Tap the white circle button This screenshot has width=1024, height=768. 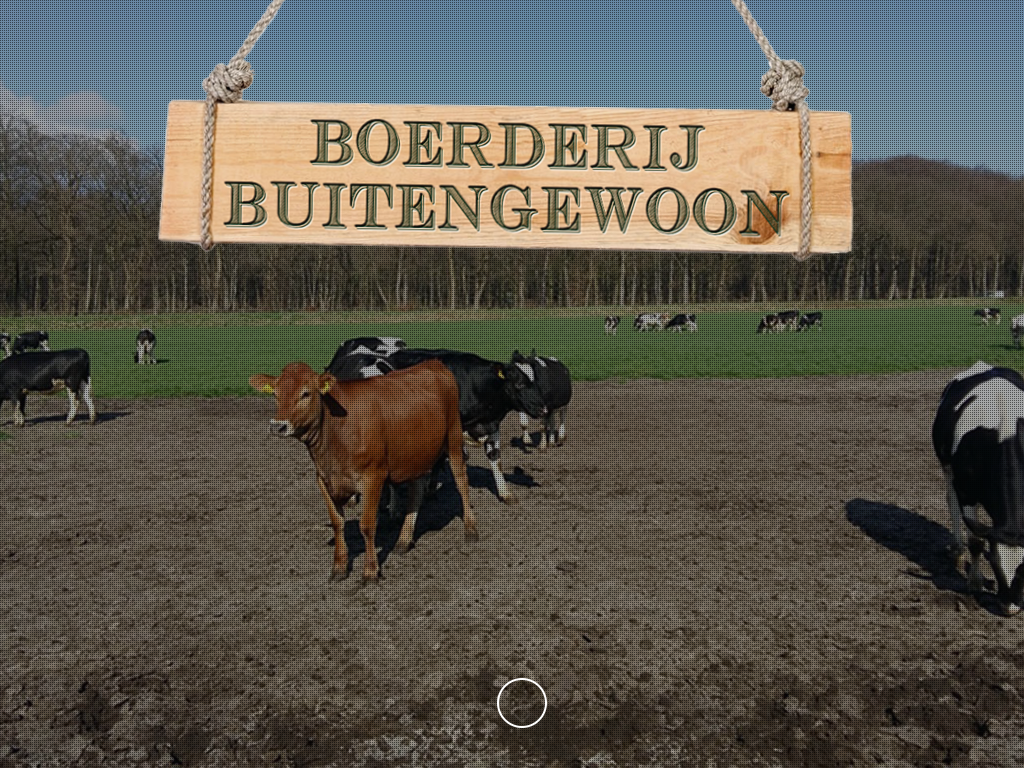pyautogui.click(x=521, y=703)
